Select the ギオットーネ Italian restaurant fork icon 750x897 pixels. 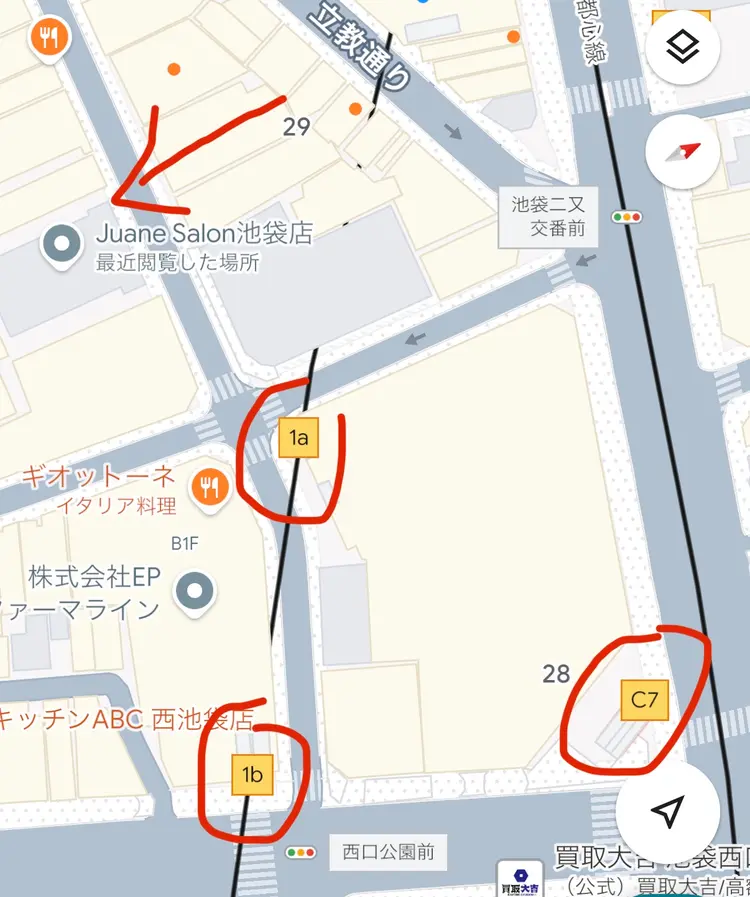pos(211,488)
